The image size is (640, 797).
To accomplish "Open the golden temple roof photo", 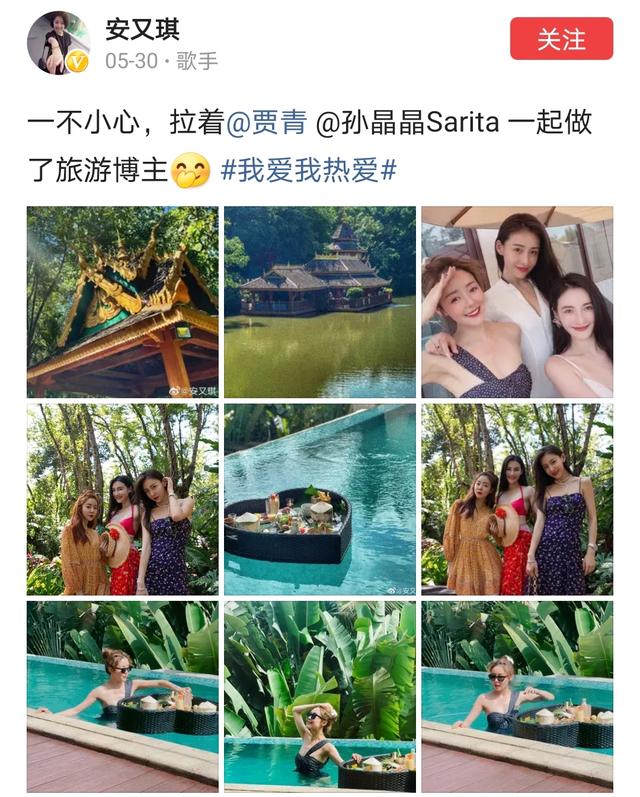I will click(122, 302).
